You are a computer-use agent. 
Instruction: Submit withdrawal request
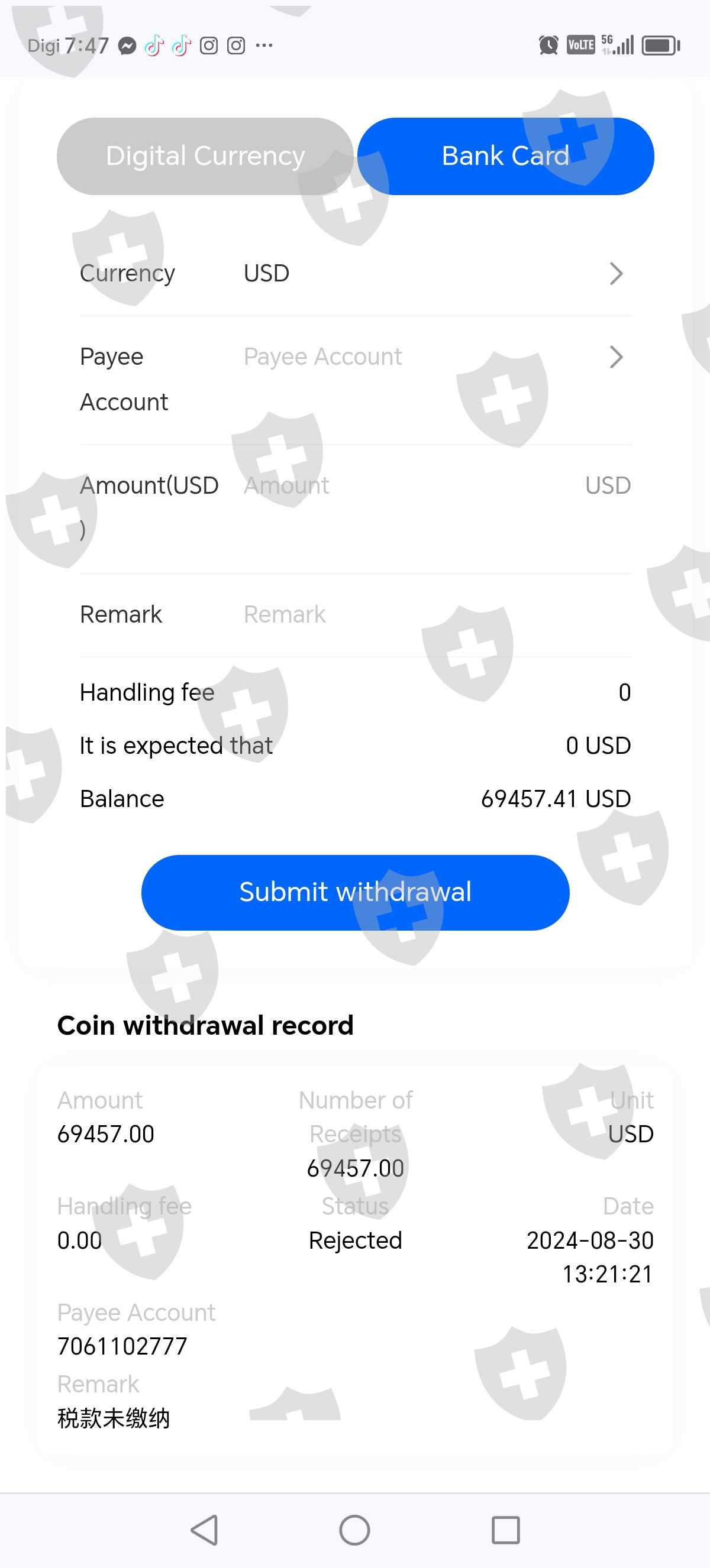[356, 892]
